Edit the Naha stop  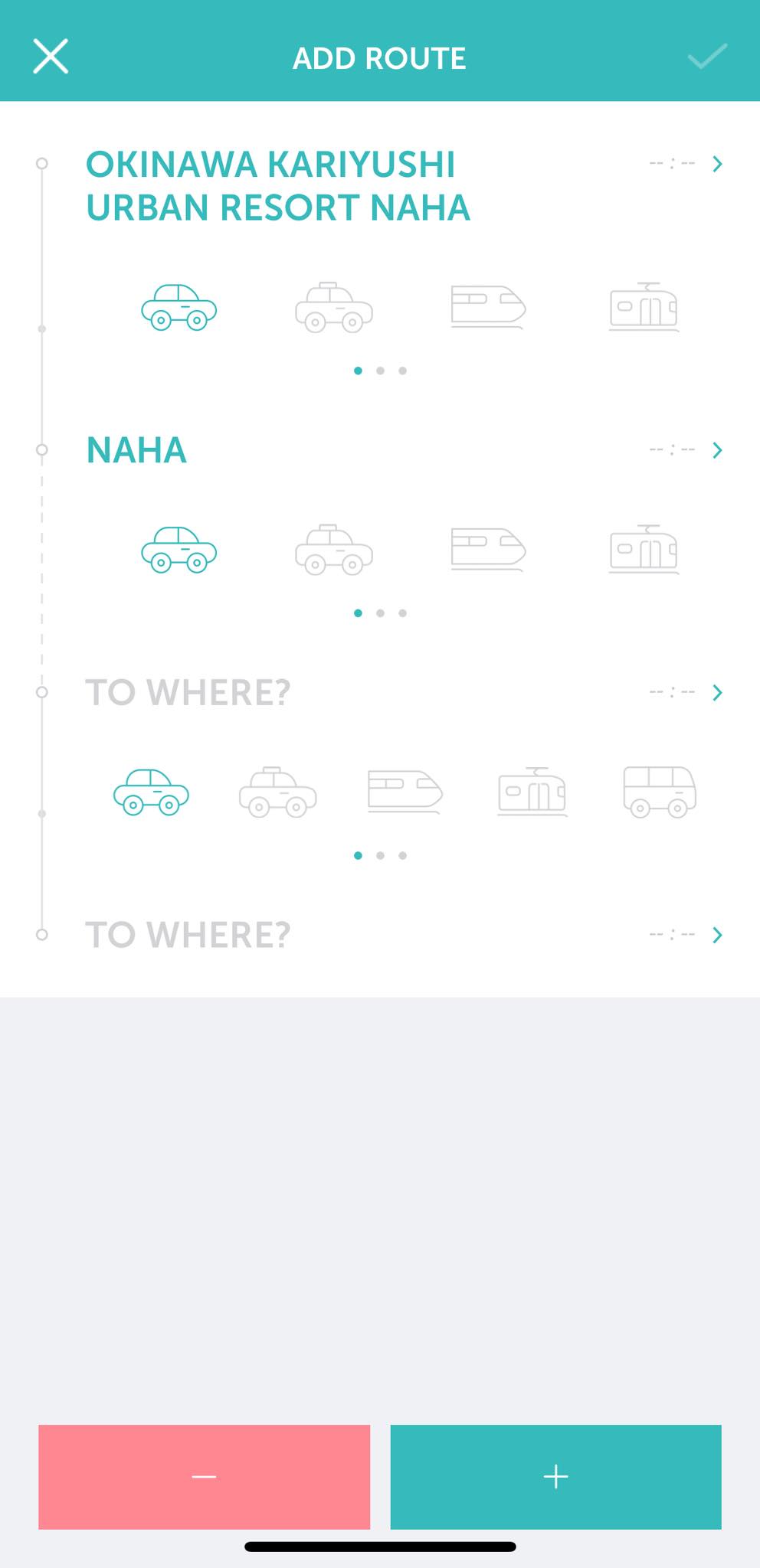point(136,450)
